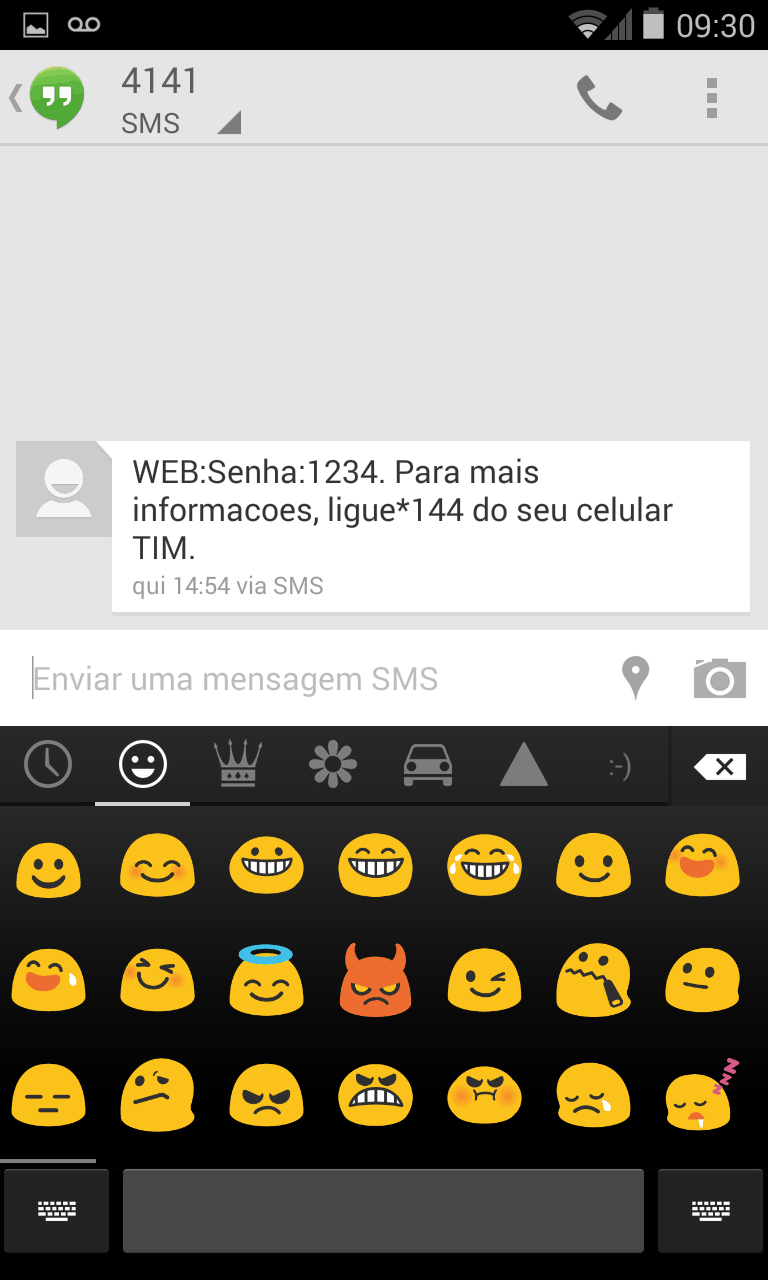The height and width of the screenshot is (1280, 768).
Task: Tap the space bar key
Action: 383,1210
